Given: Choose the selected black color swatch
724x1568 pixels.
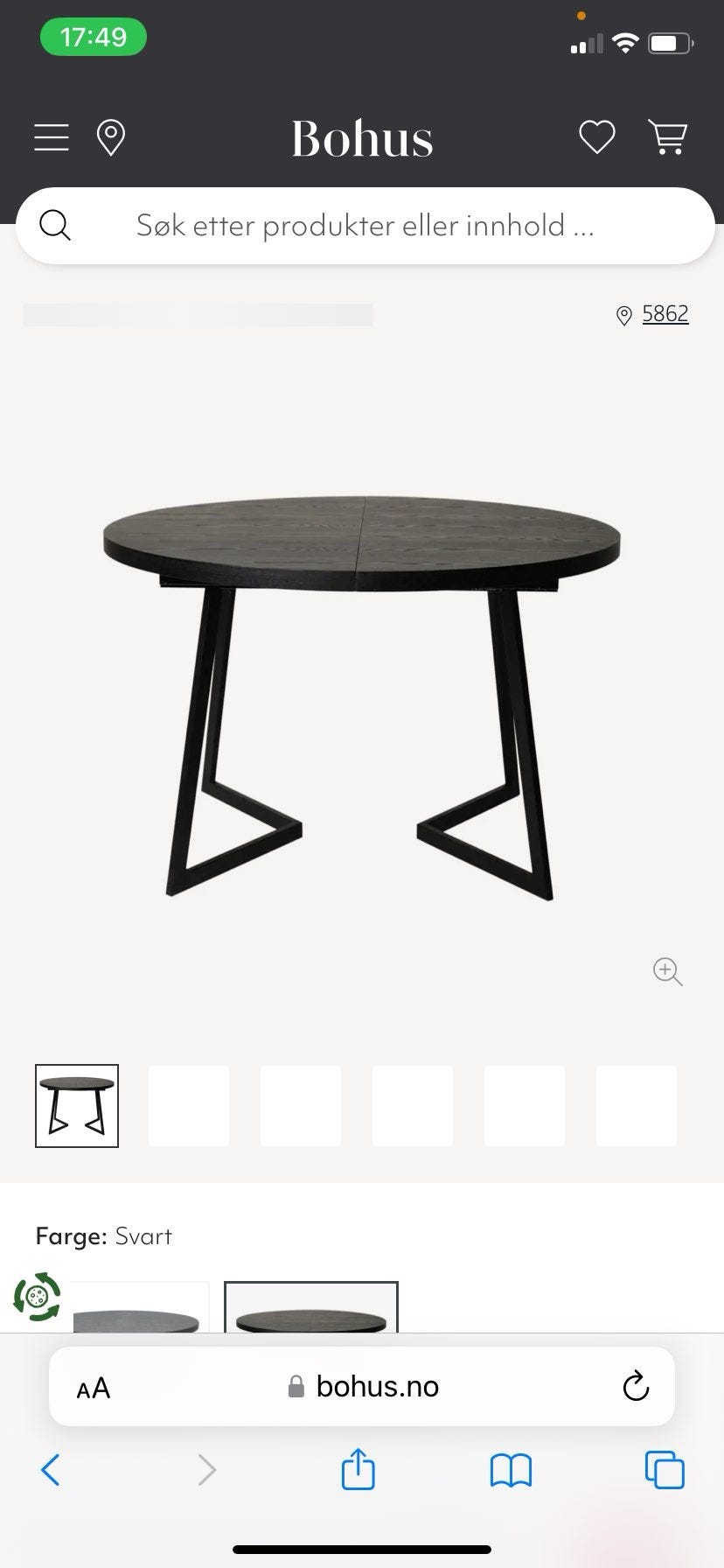Looking at the screenshot, I should (x=311, y=1307).
